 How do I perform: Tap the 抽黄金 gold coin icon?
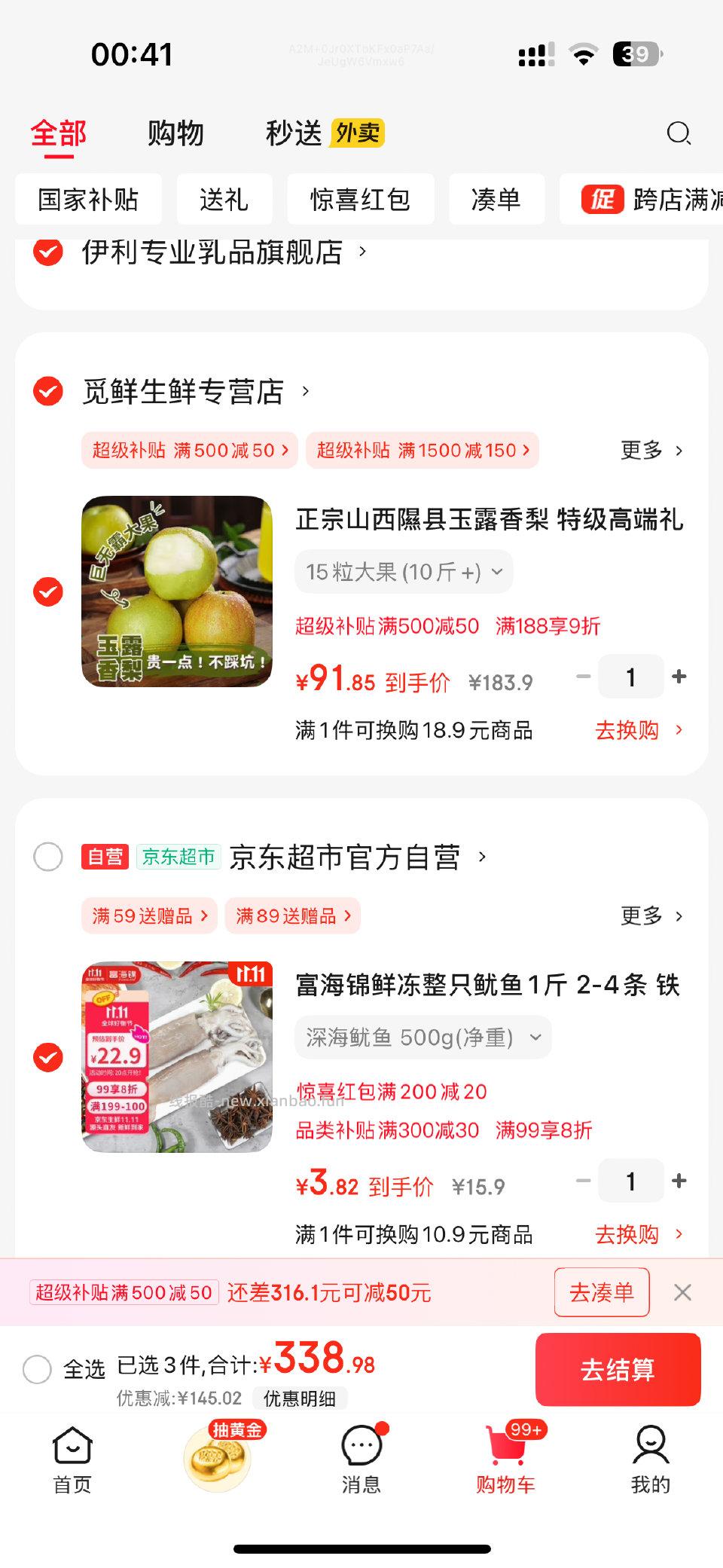pyautogui.click(x=217, y=1454)
